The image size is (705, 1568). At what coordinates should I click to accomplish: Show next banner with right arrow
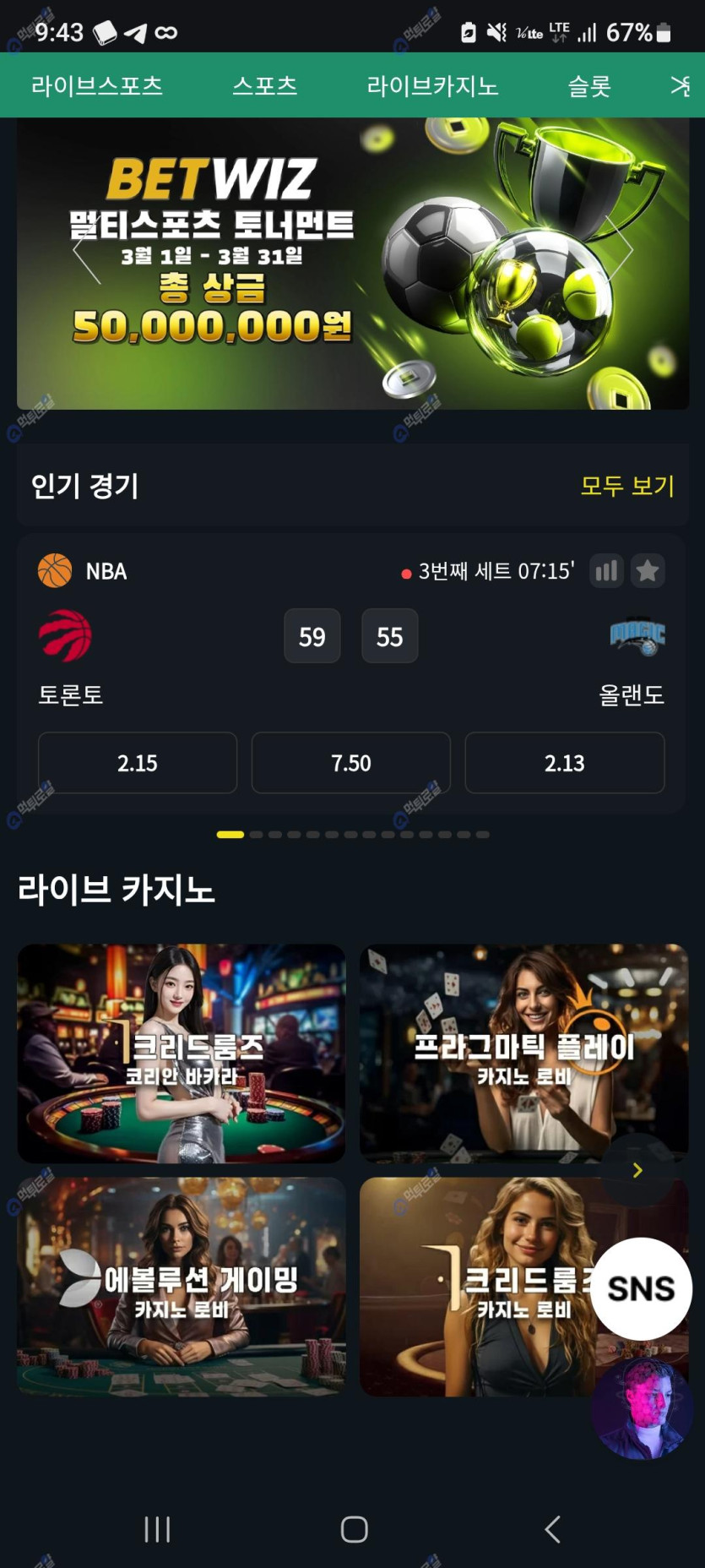[x=621, y=247]
